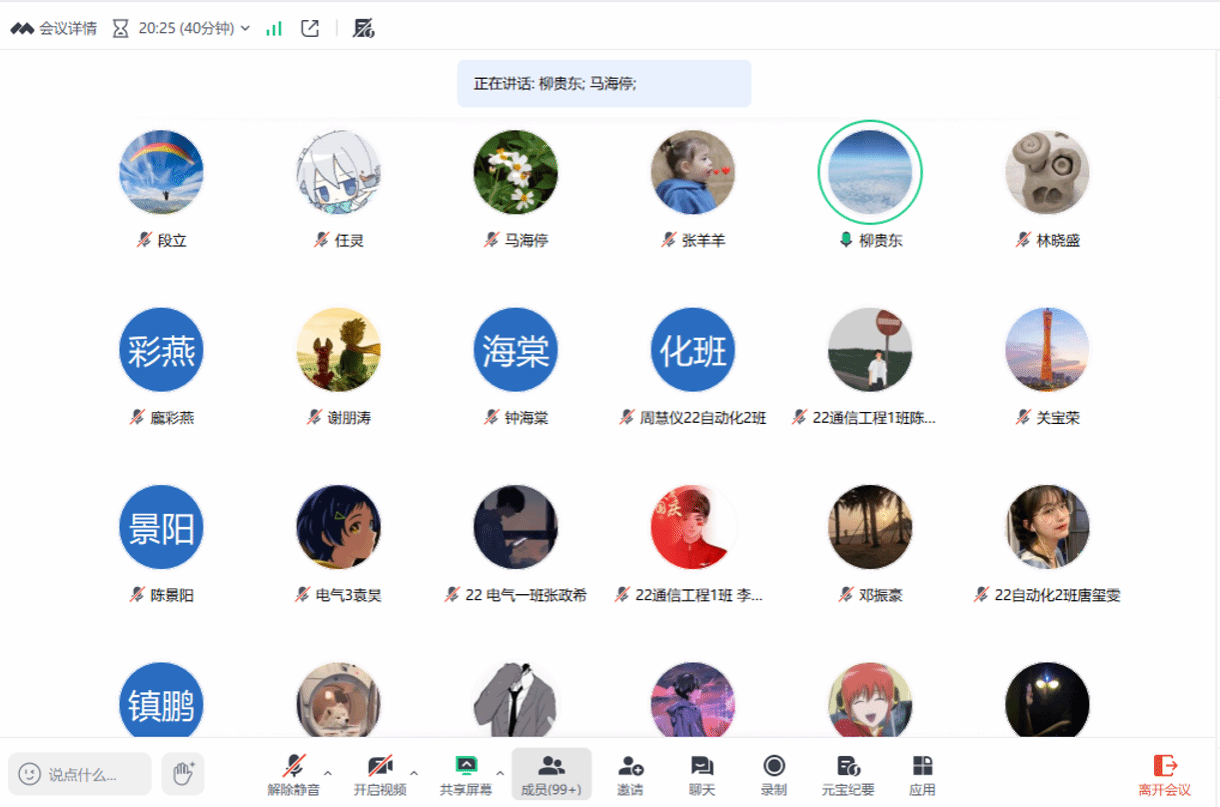Turn on camera with 开启视频

380,775
